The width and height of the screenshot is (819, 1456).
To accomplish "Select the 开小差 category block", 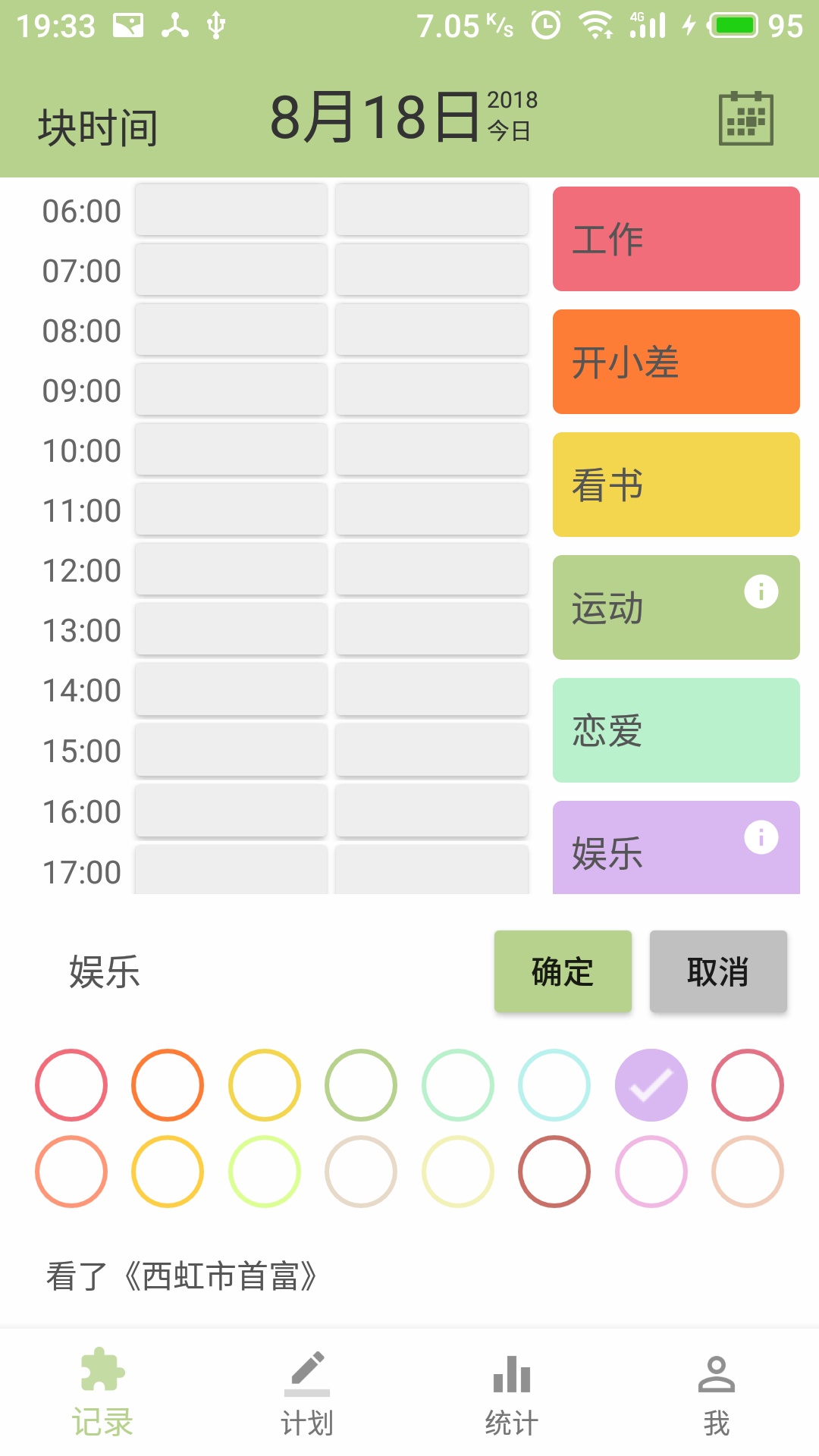I will point(675,362).
